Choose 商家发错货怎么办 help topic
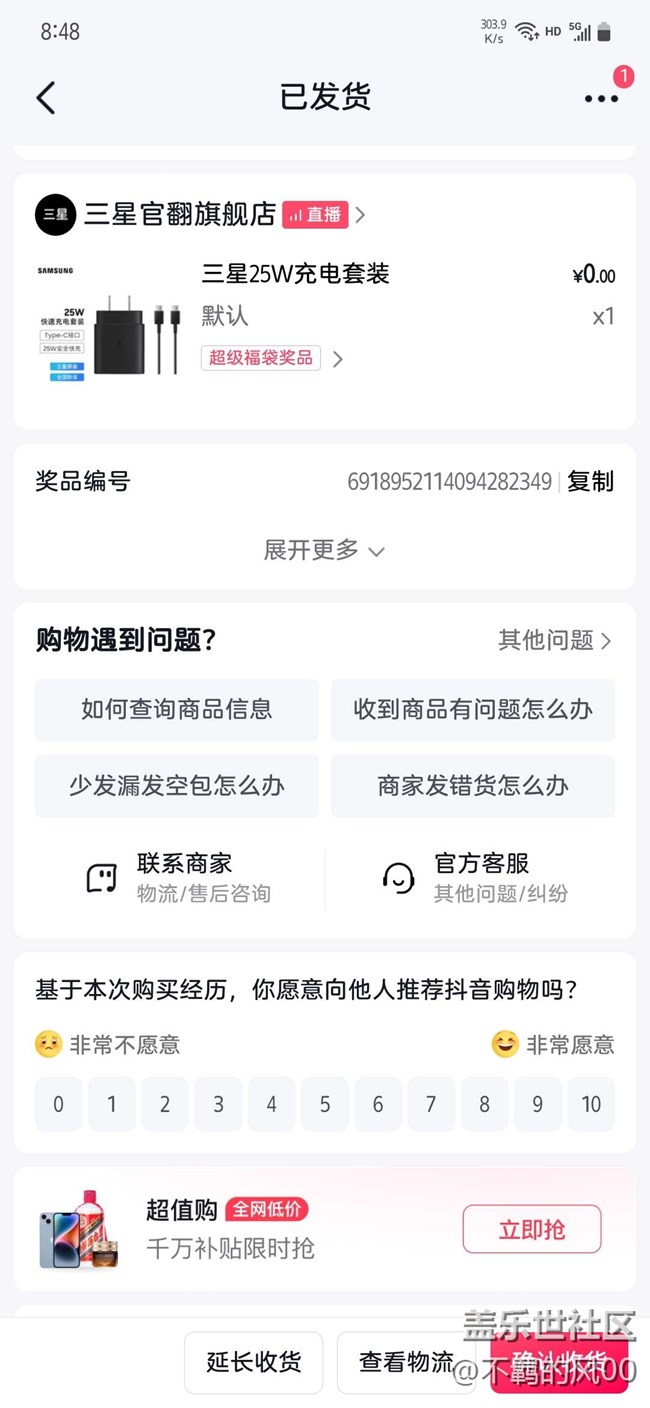Screen dimensions: 650x1408 [x=473, y=786]
